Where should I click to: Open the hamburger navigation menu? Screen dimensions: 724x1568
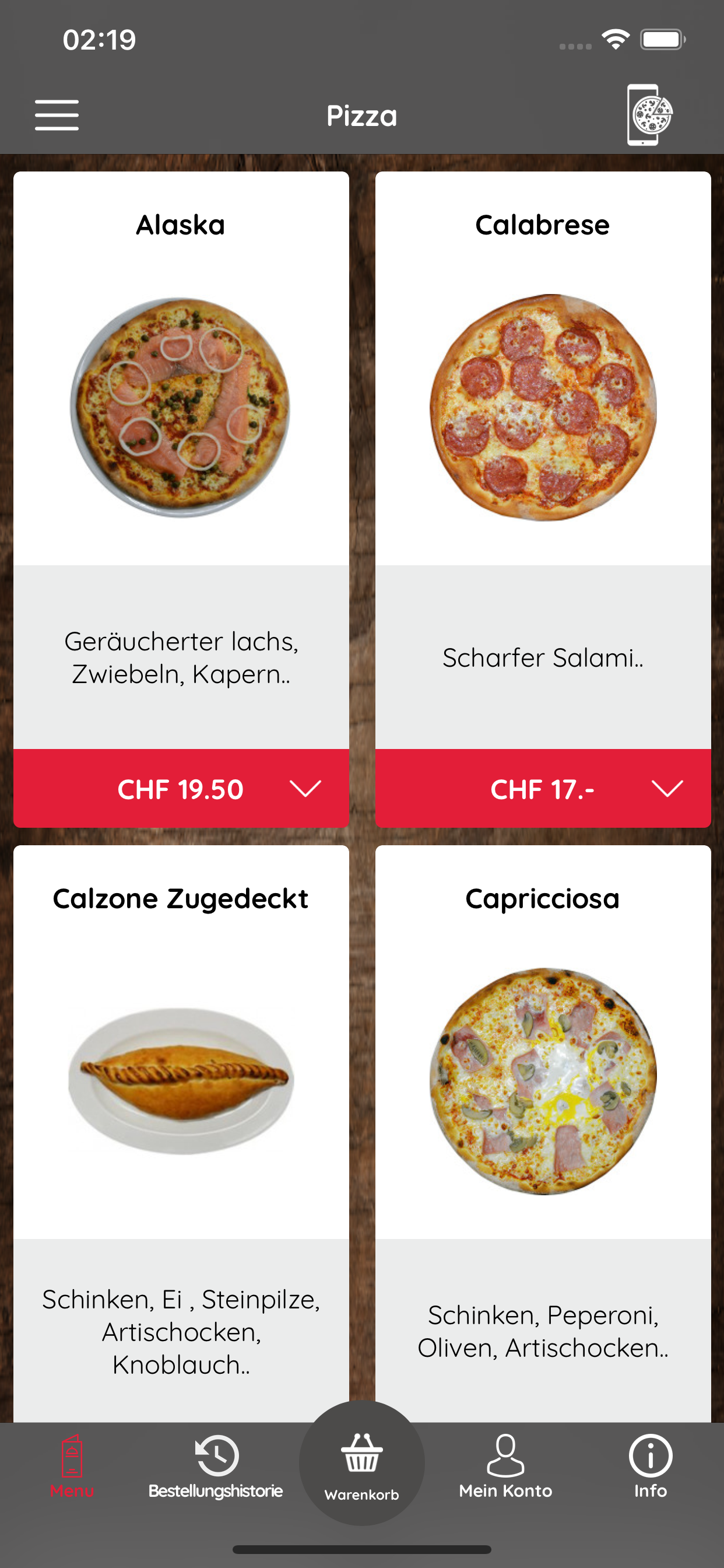point(57,116)
